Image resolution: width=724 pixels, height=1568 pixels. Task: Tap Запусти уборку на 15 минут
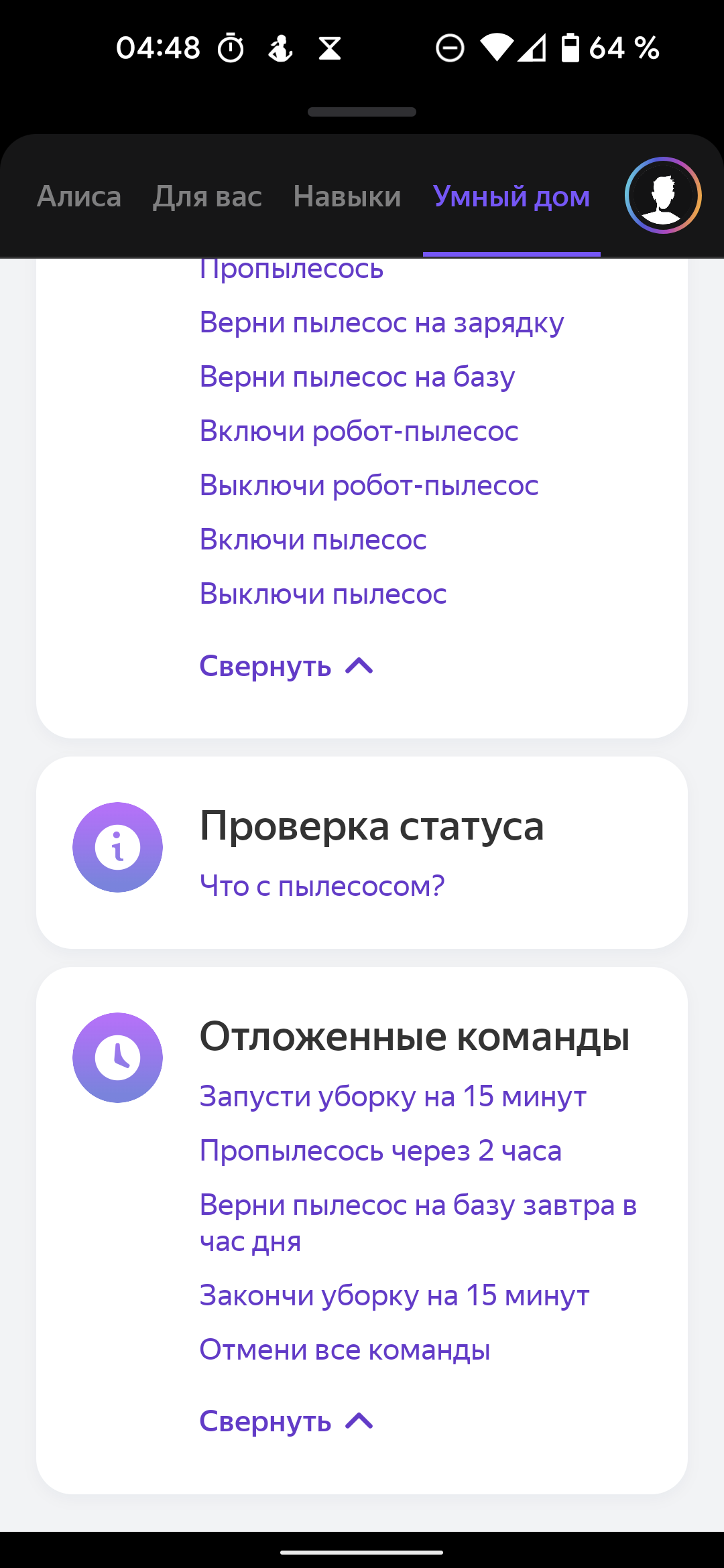(x=393, y=1097)
